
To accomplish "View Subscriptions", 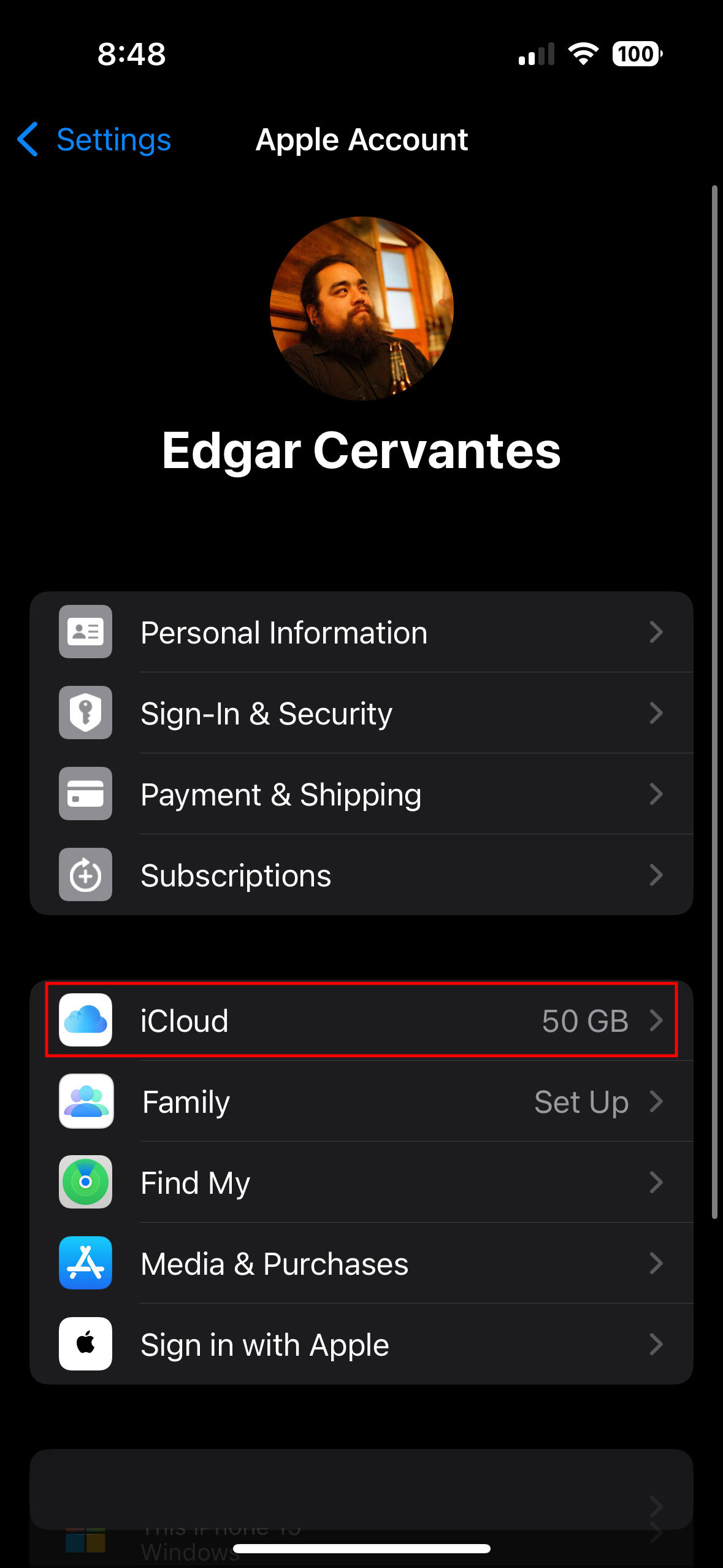I will point(361,875).
